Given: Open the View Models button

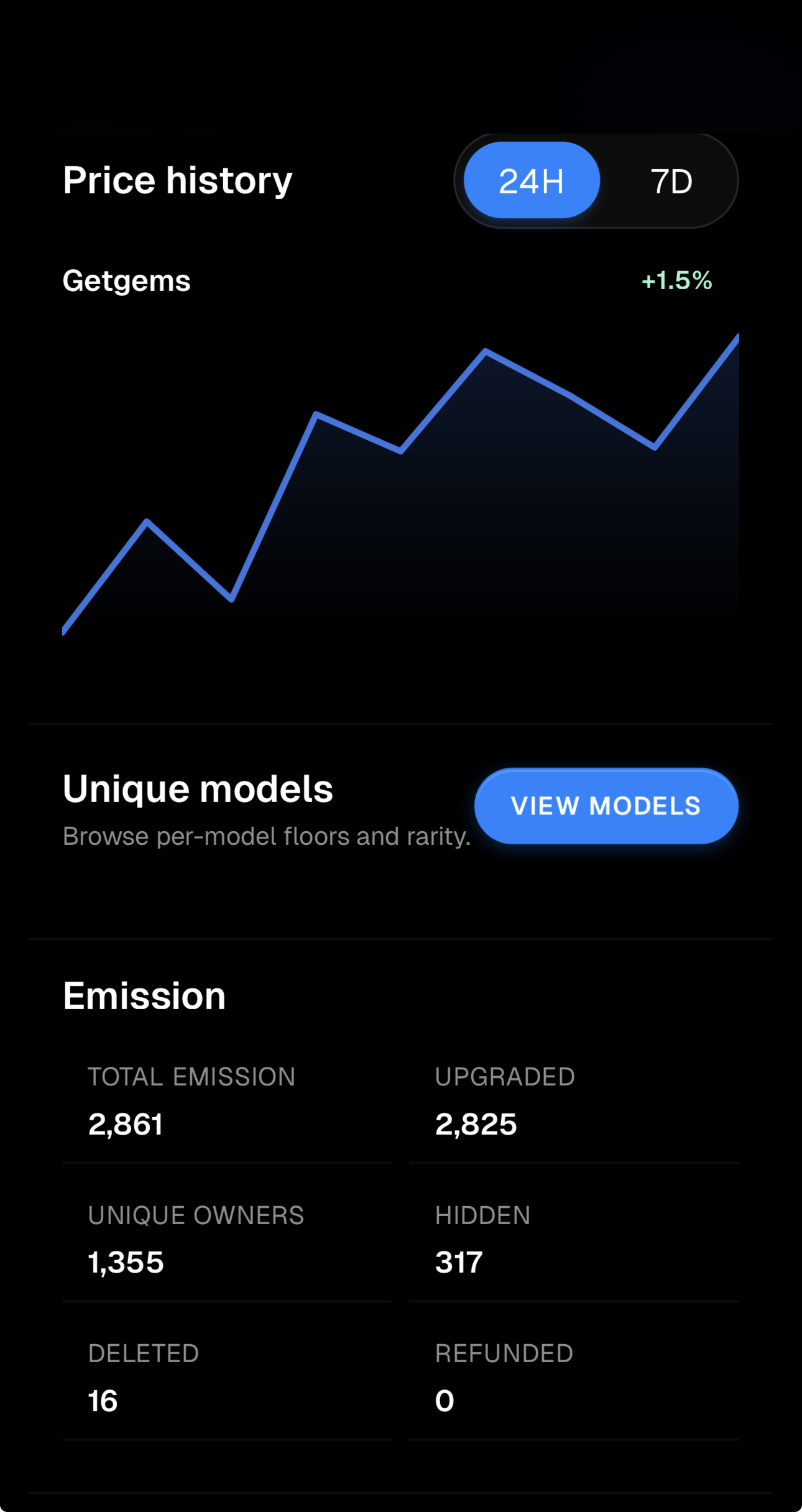Looking at the screenshot, I should 606,806.
